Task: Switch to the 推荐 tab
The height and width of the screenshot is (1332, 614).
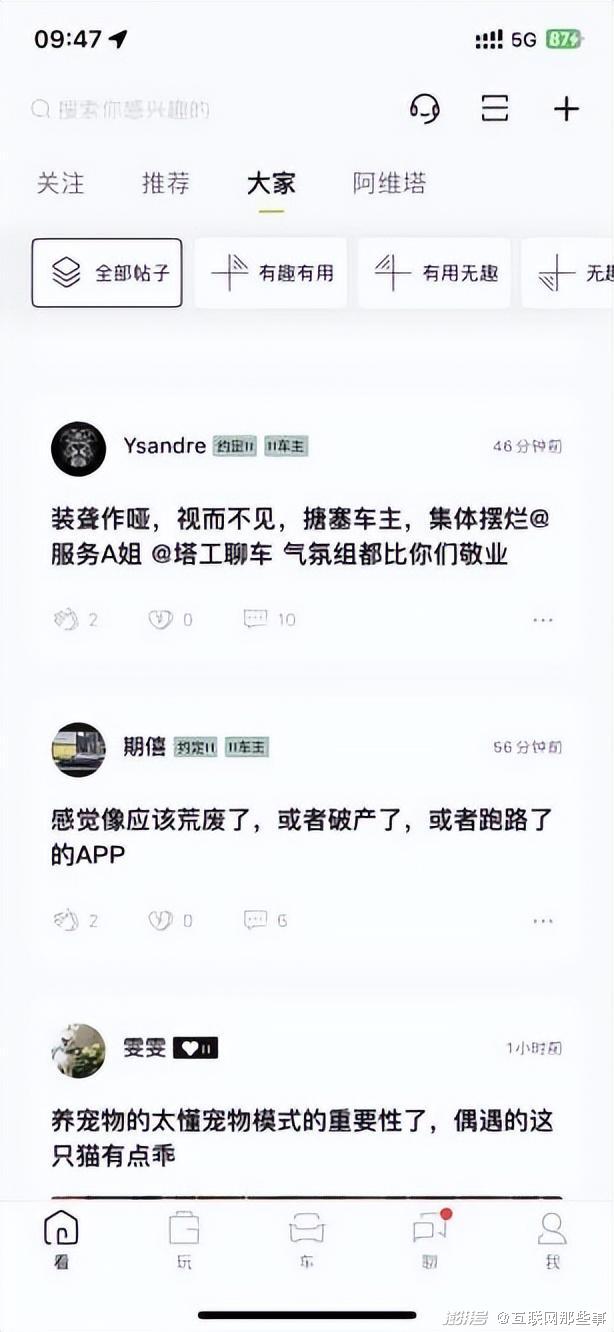Action: click(x=166, y=184)
